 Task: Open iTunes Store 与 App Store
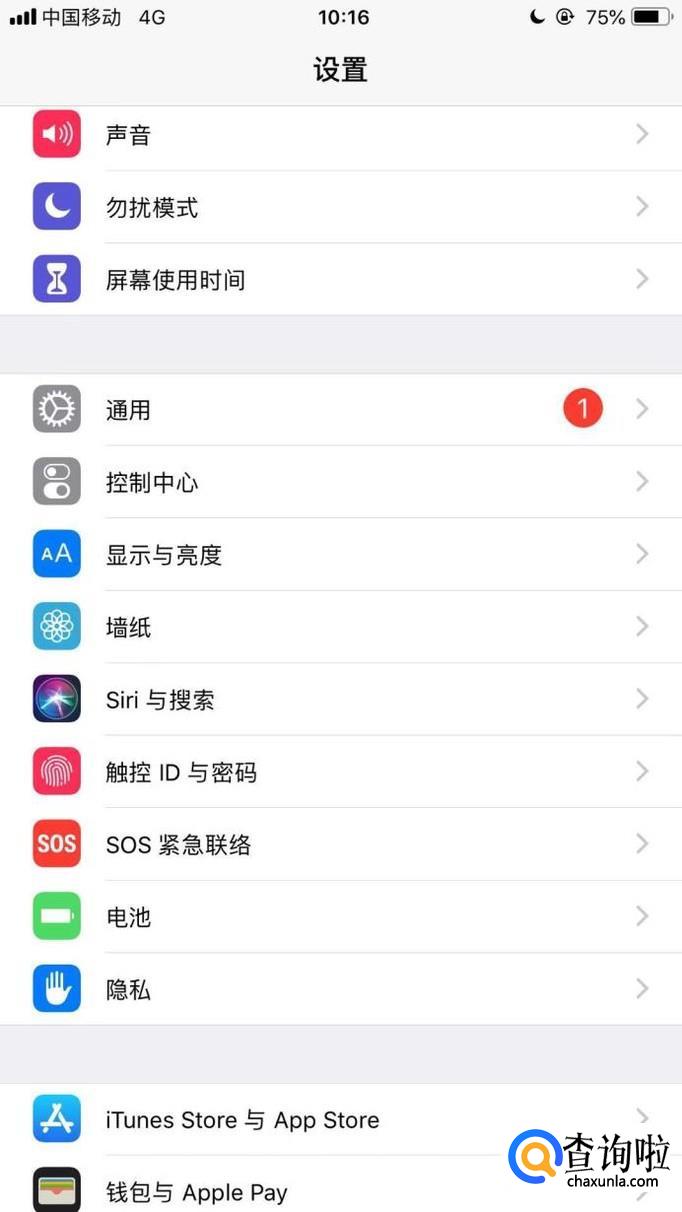pyautogui.click(x=300, y=1119)
